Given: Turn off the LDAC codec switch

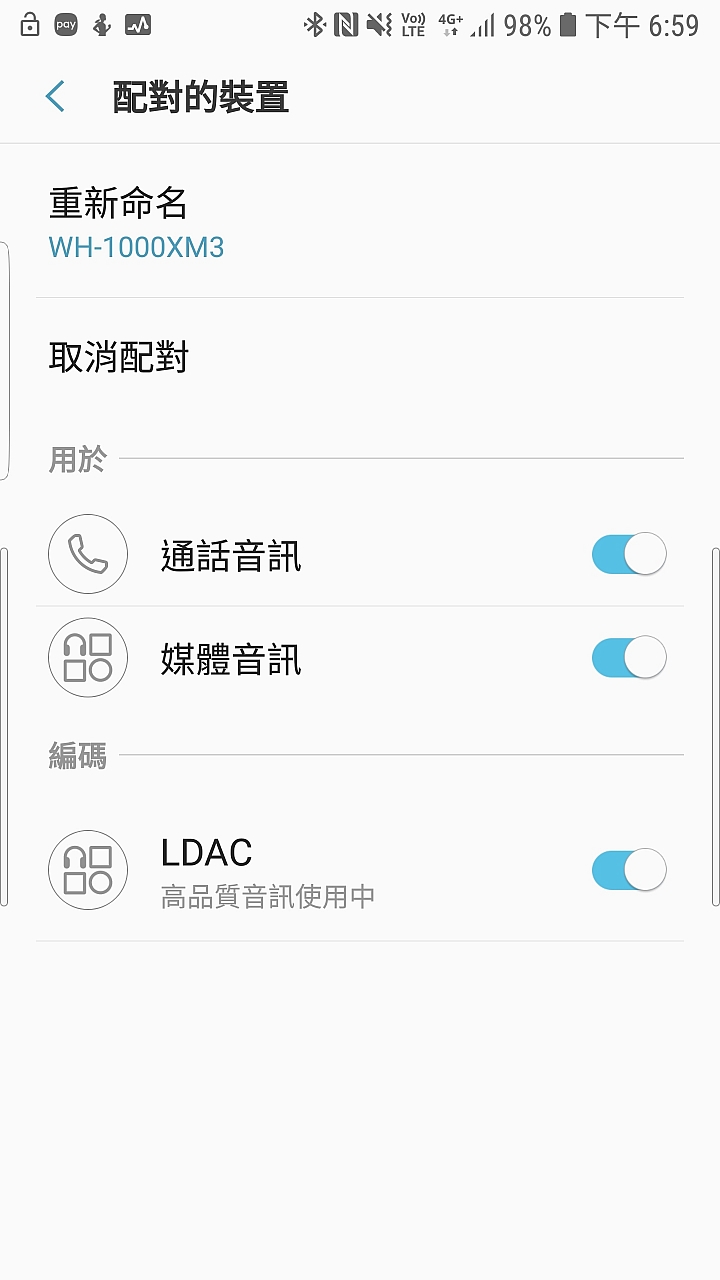Looking at the screenshot, I should tap(629, 870).
